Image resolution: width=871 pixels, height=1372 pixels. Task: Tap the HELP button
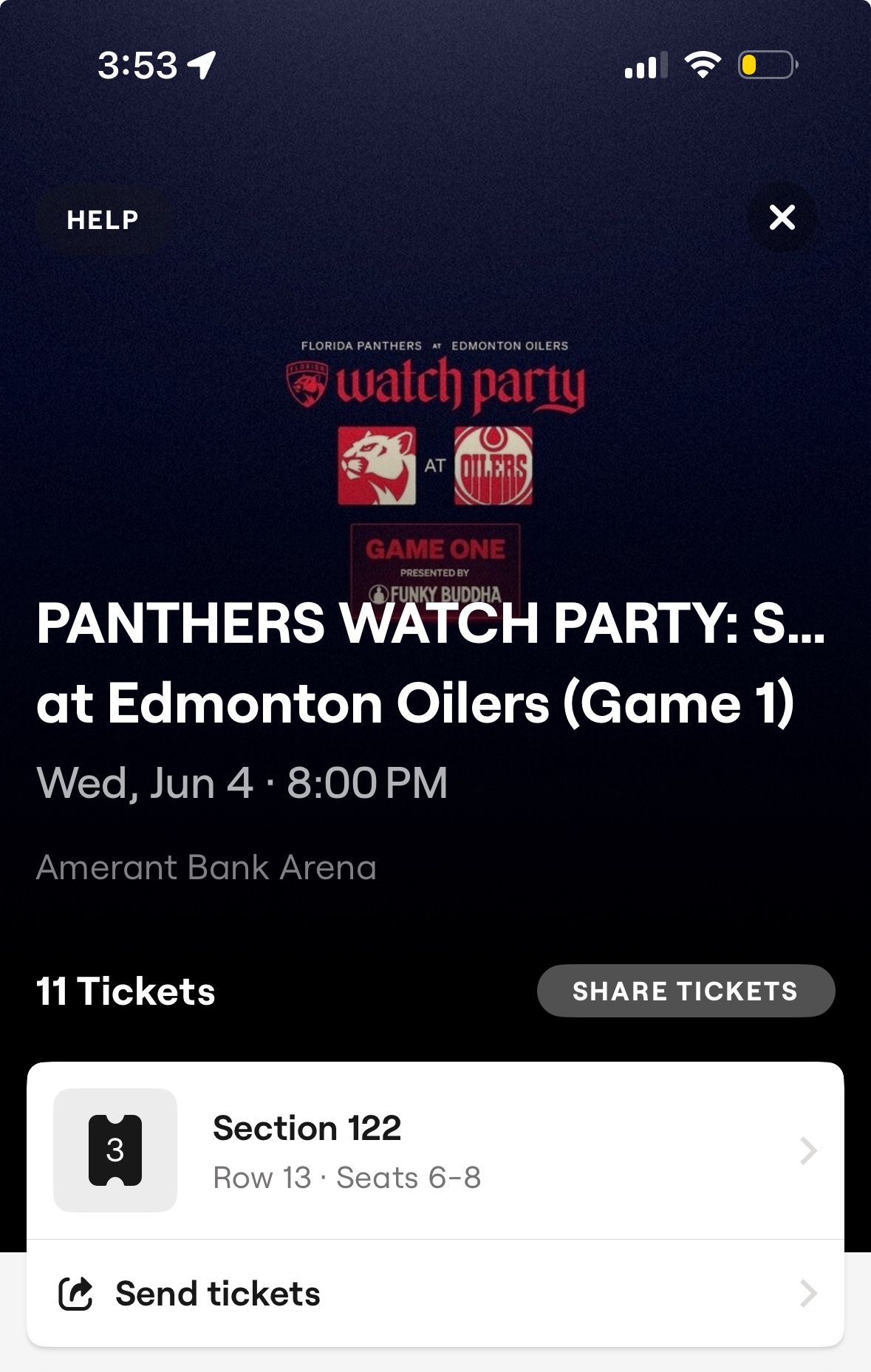pos(103,219)
